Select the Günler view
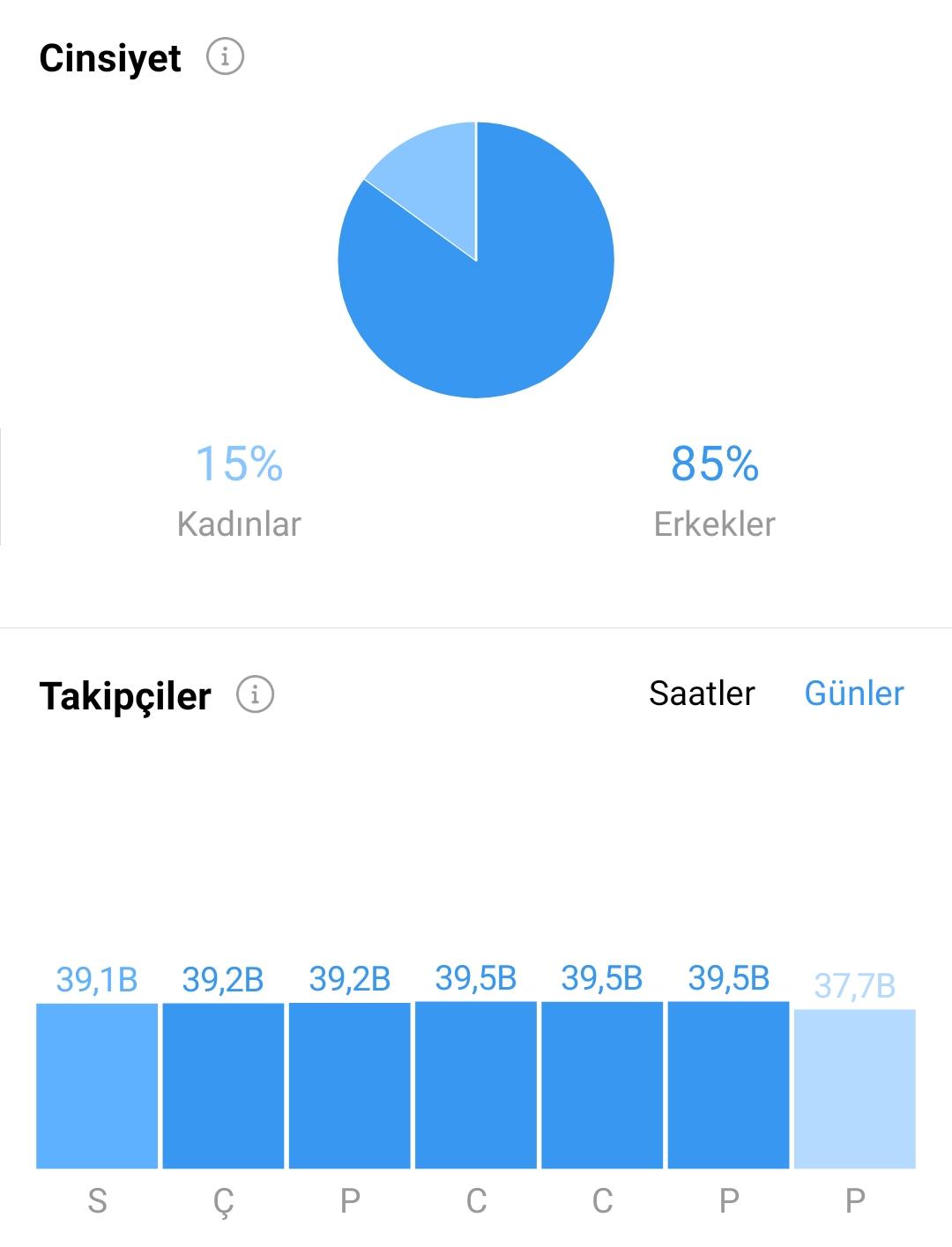The width and height of the screenshot is (952, 1247). [854, 694]
